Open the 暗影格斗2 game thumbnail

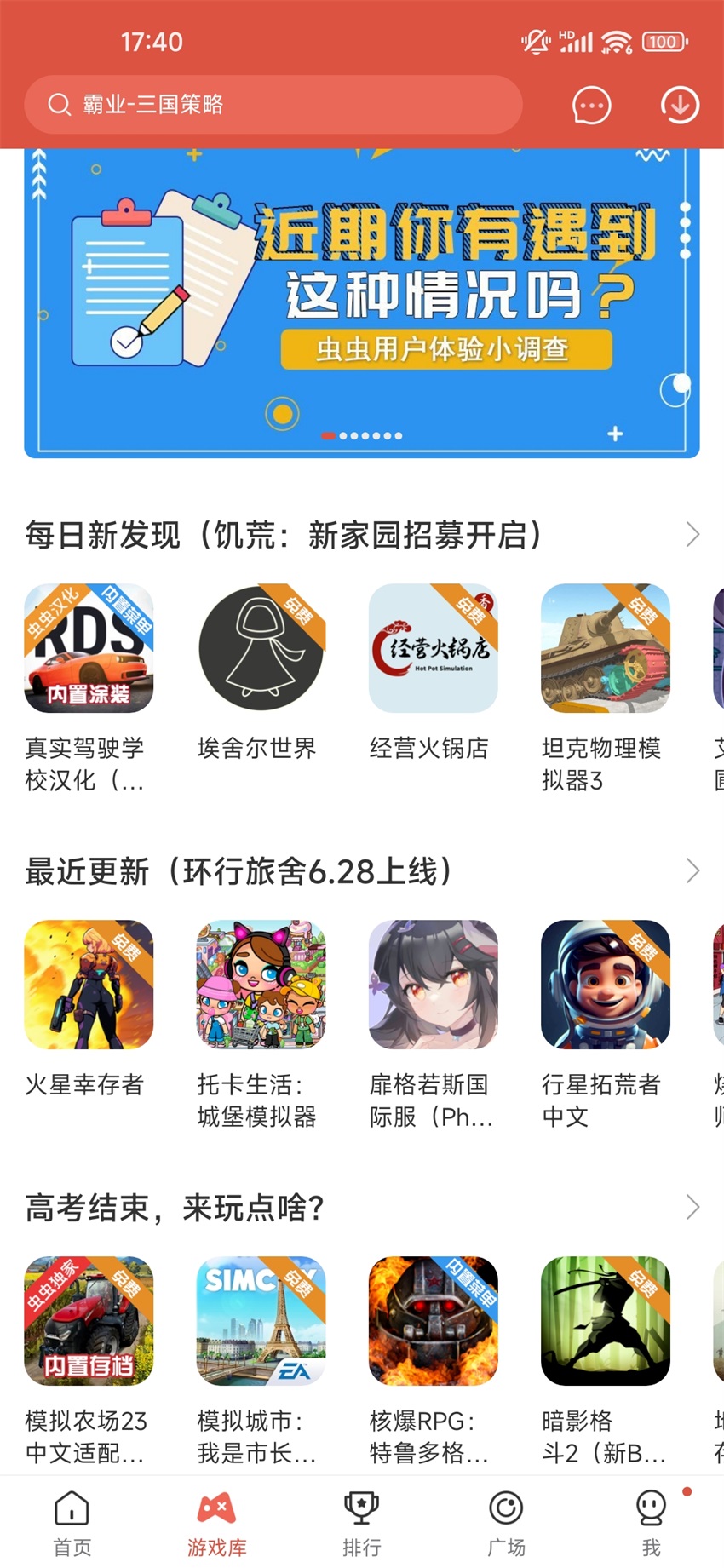click(606, 1321)
